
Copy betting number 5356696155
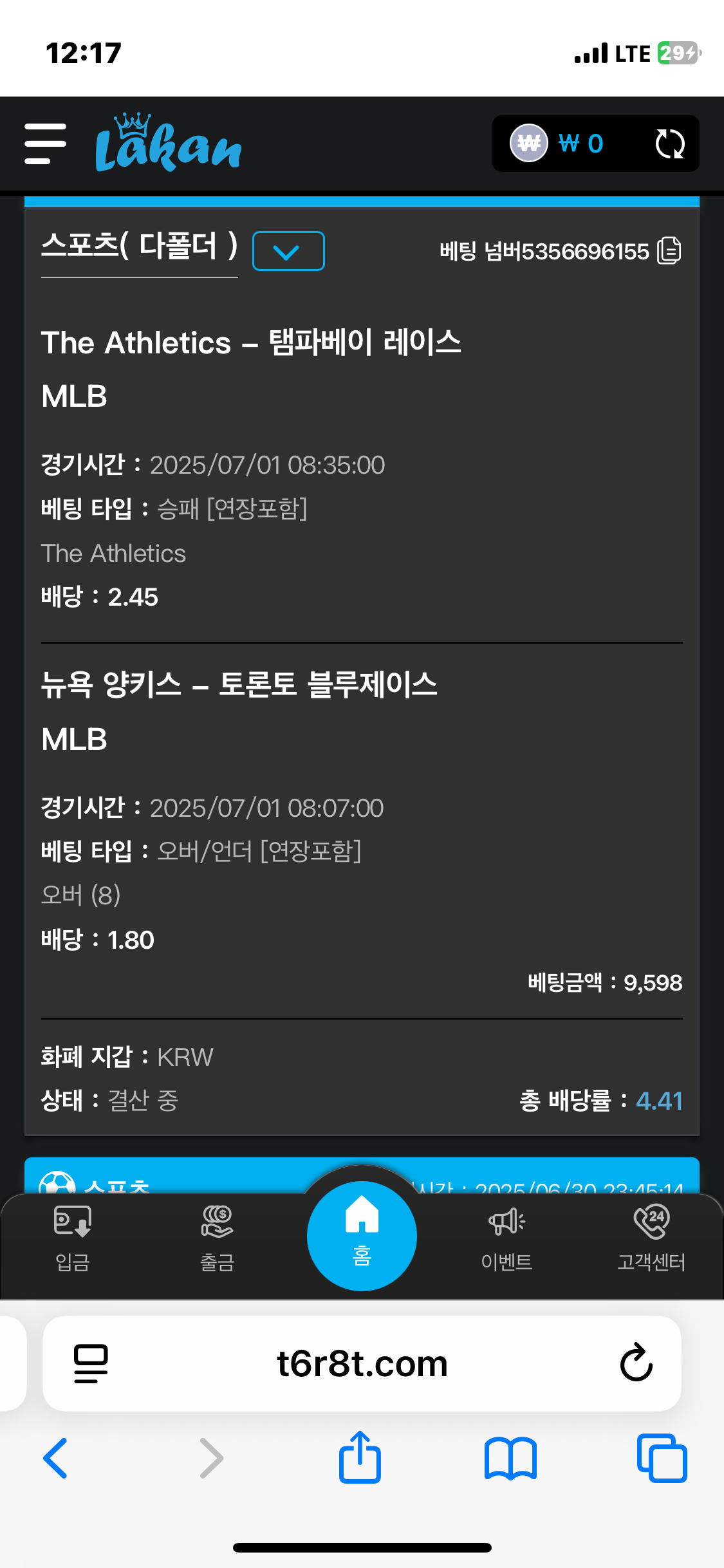669,251
